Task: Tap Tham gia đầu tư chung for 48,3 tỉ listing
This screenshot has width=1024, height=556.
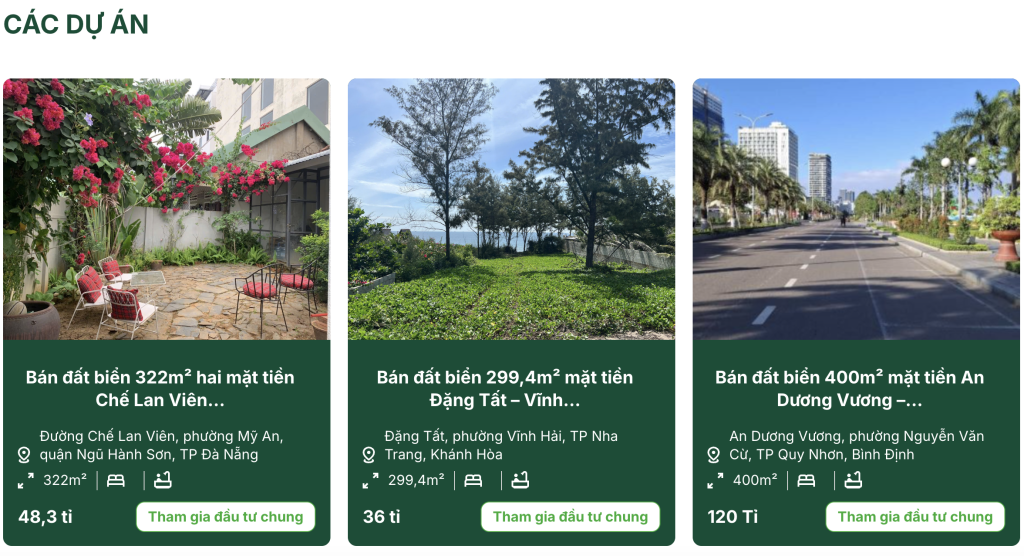Action: [x=226, y=517]
